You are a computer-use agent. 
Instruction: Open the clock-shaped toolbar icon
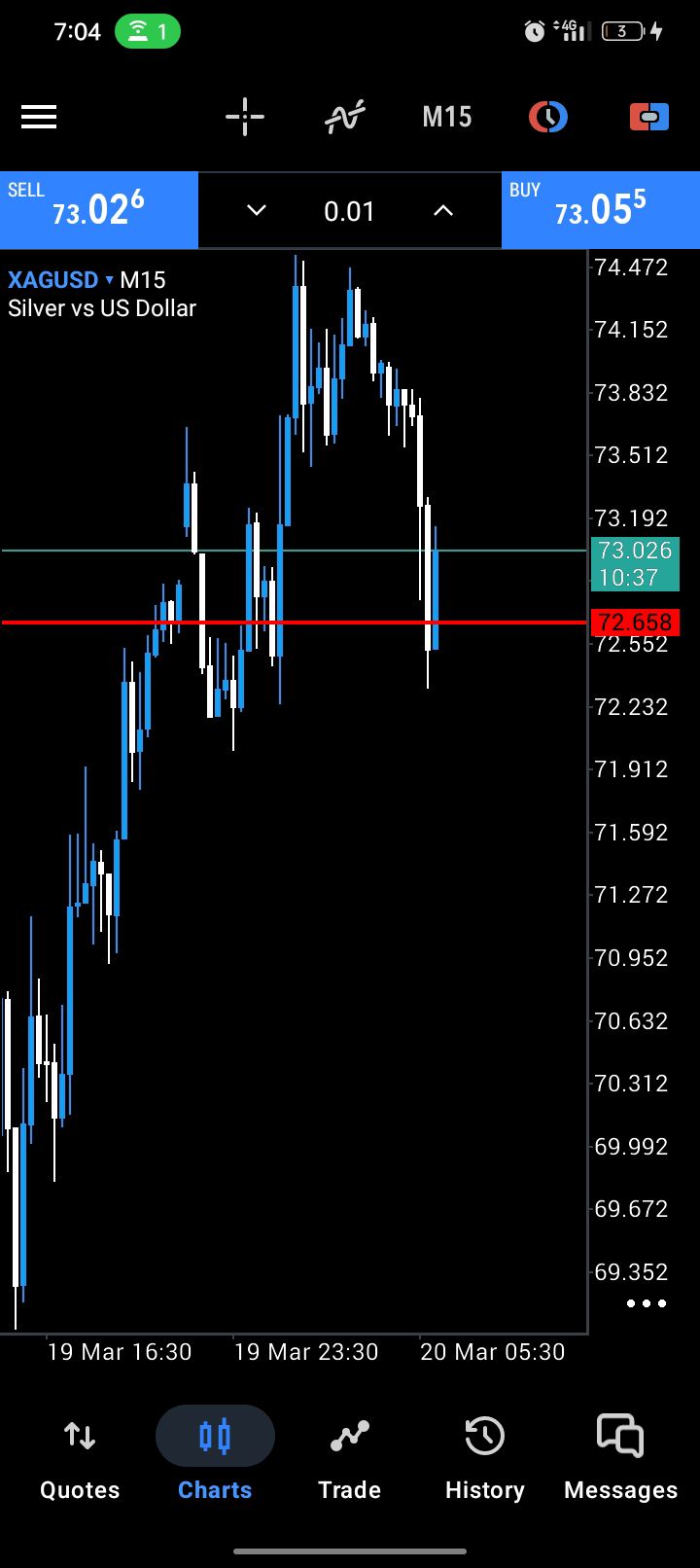pyautogui.click(x=548, y=118)
